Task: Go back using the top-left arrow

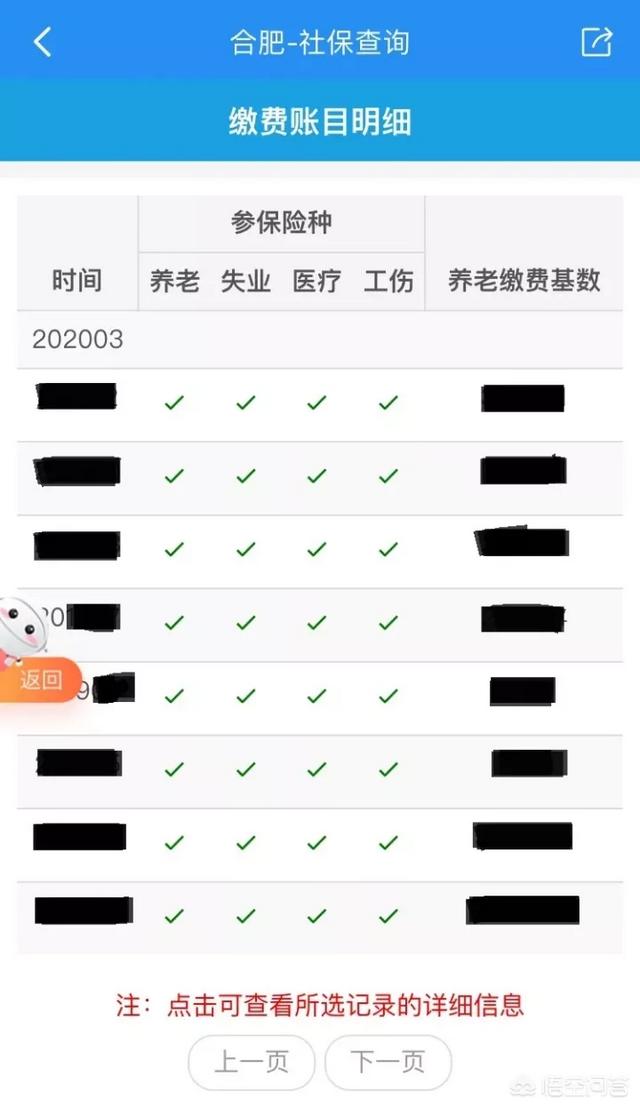Action: pyautogui.click(x=42, y=42)
